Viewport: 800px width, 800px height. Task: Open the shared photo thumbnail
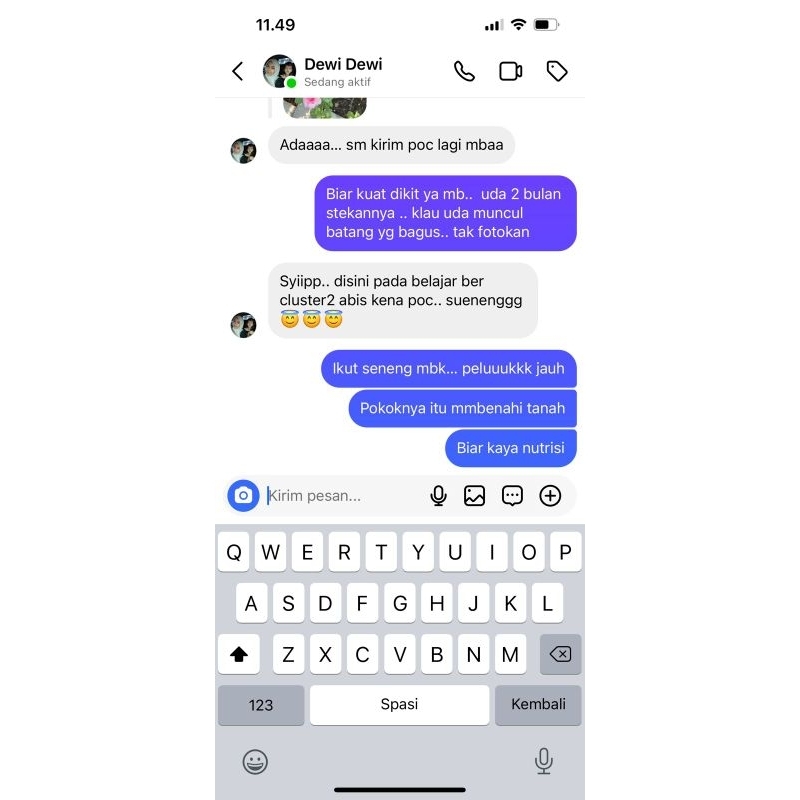pos(324,108)
